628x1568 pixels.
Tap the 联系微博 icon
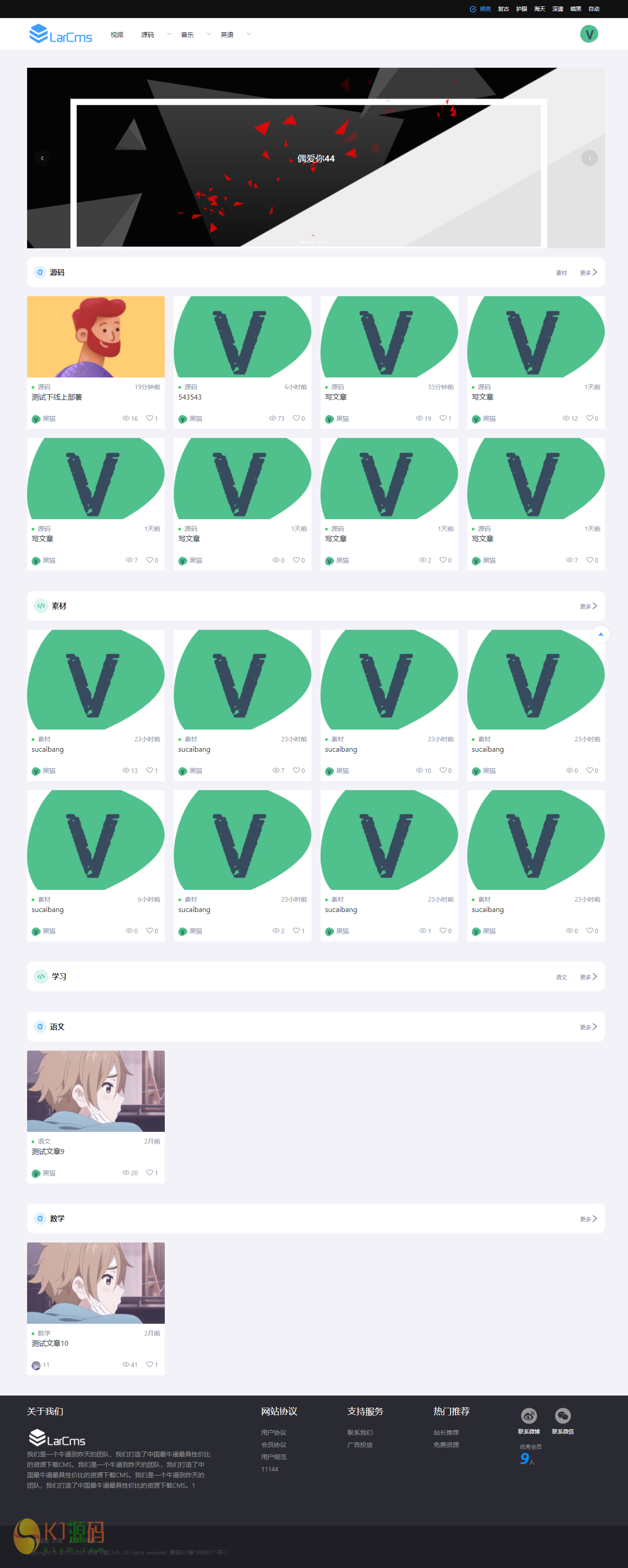coord(529,1416)
